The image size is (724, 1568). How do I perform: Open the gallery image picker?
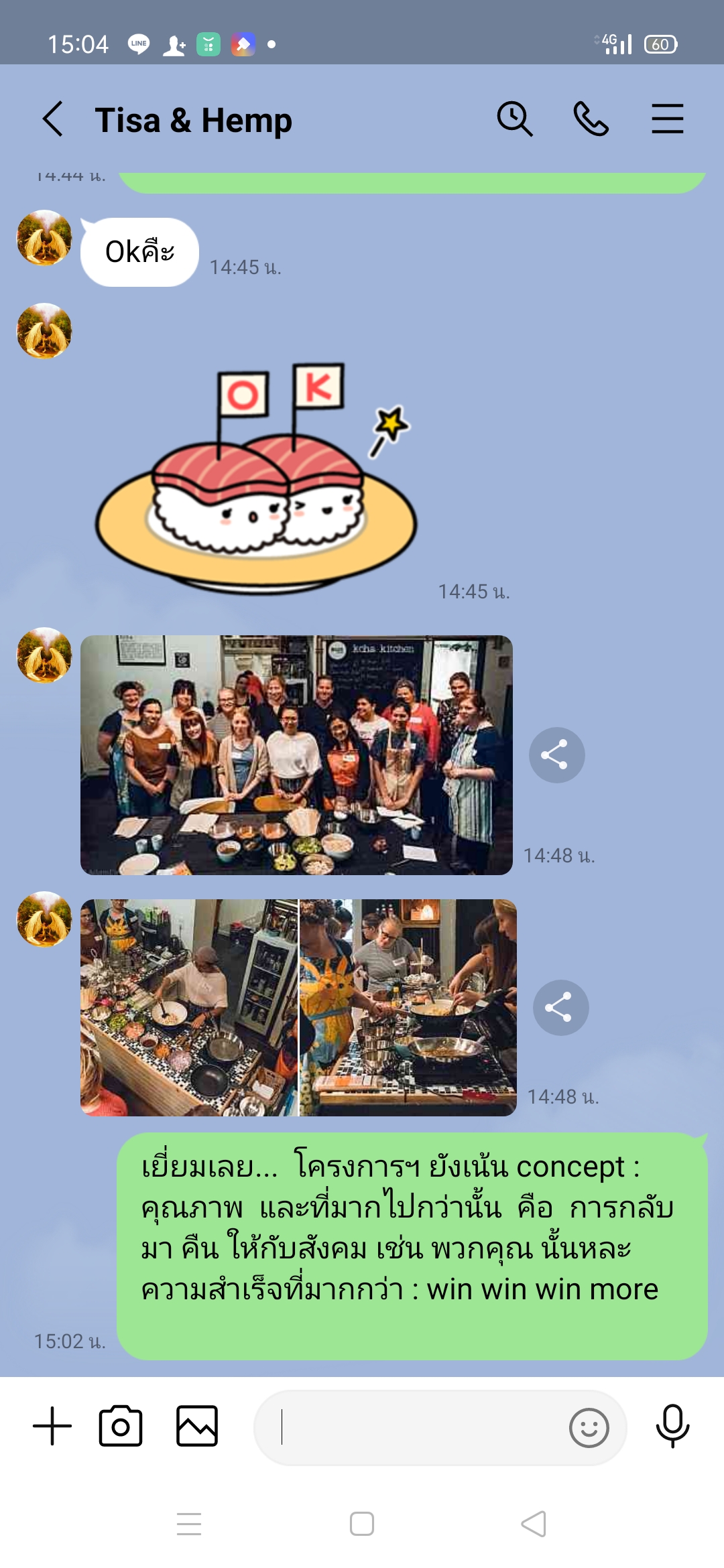pyautogui.click(x=197, y=1426)
